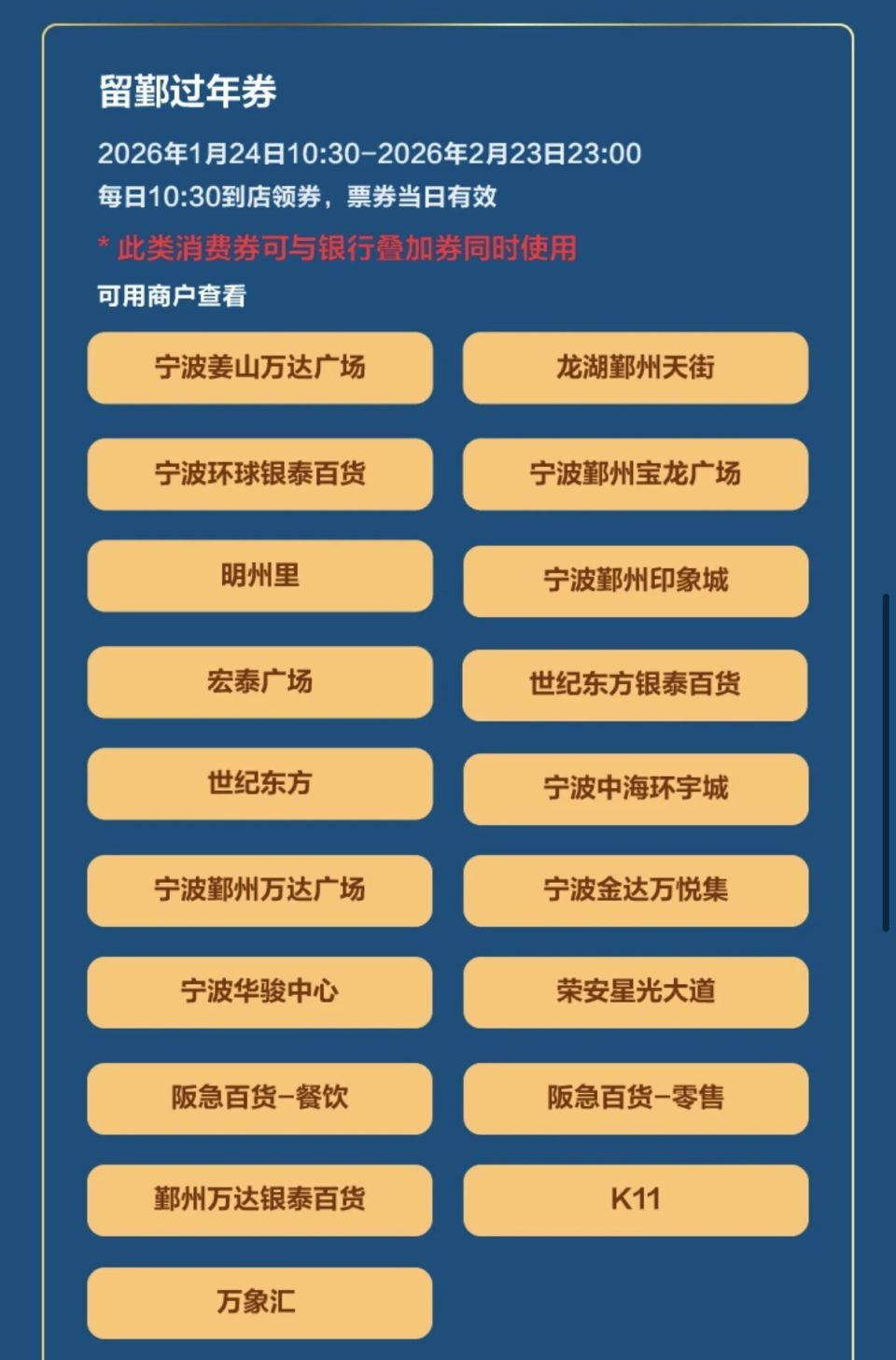Select 宁波鄞州宝龙广场 merchant
Viewport: 896px width, 1360px height.
click(635, 475)
